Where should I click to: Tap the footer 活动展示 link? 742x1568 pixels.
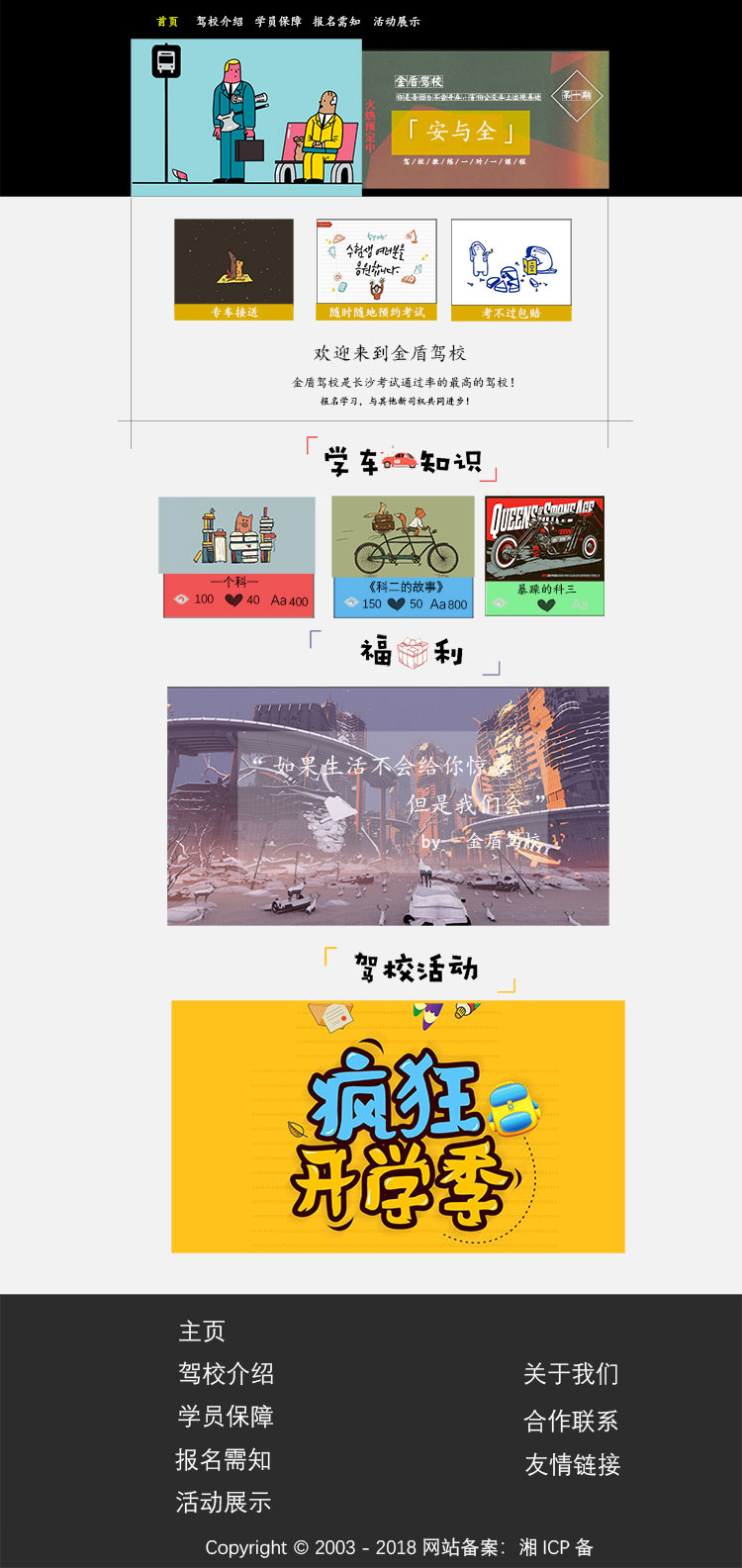pyautogui.click(x=224, y=1502)
